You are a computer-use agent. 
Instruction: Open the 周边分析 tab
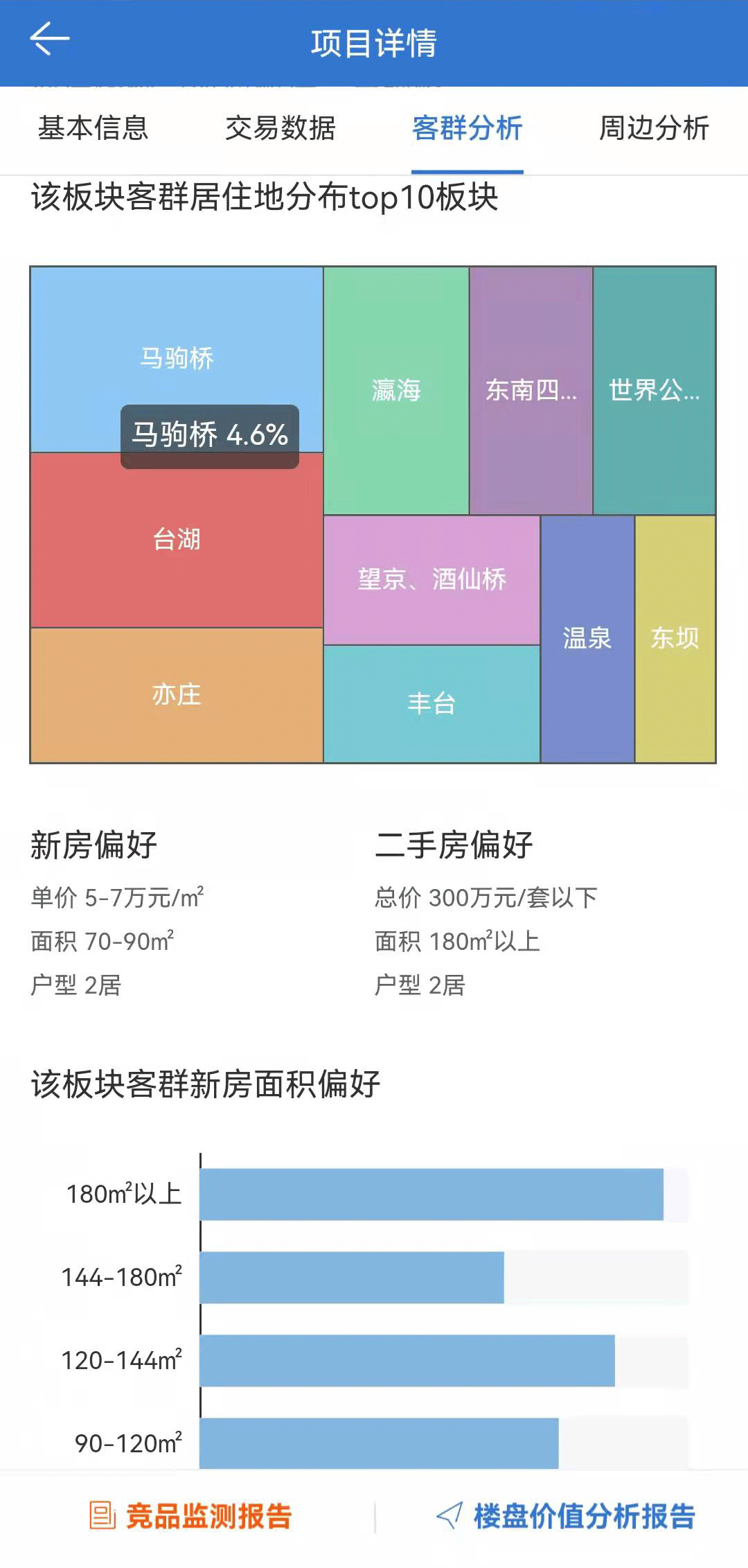(x=654, y=129)
